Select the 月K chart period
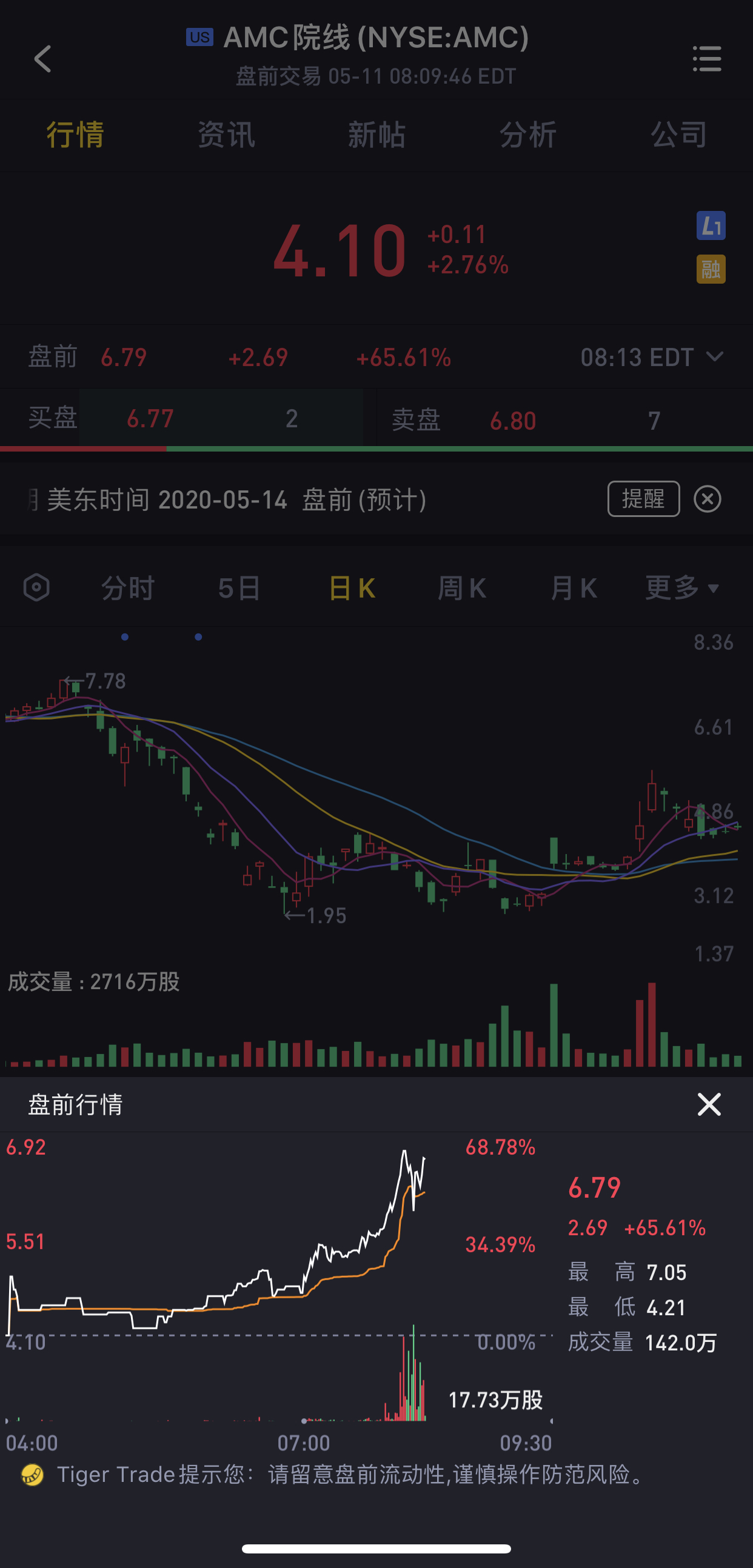Screen dimensions: 753x1568 pos(574,588)
